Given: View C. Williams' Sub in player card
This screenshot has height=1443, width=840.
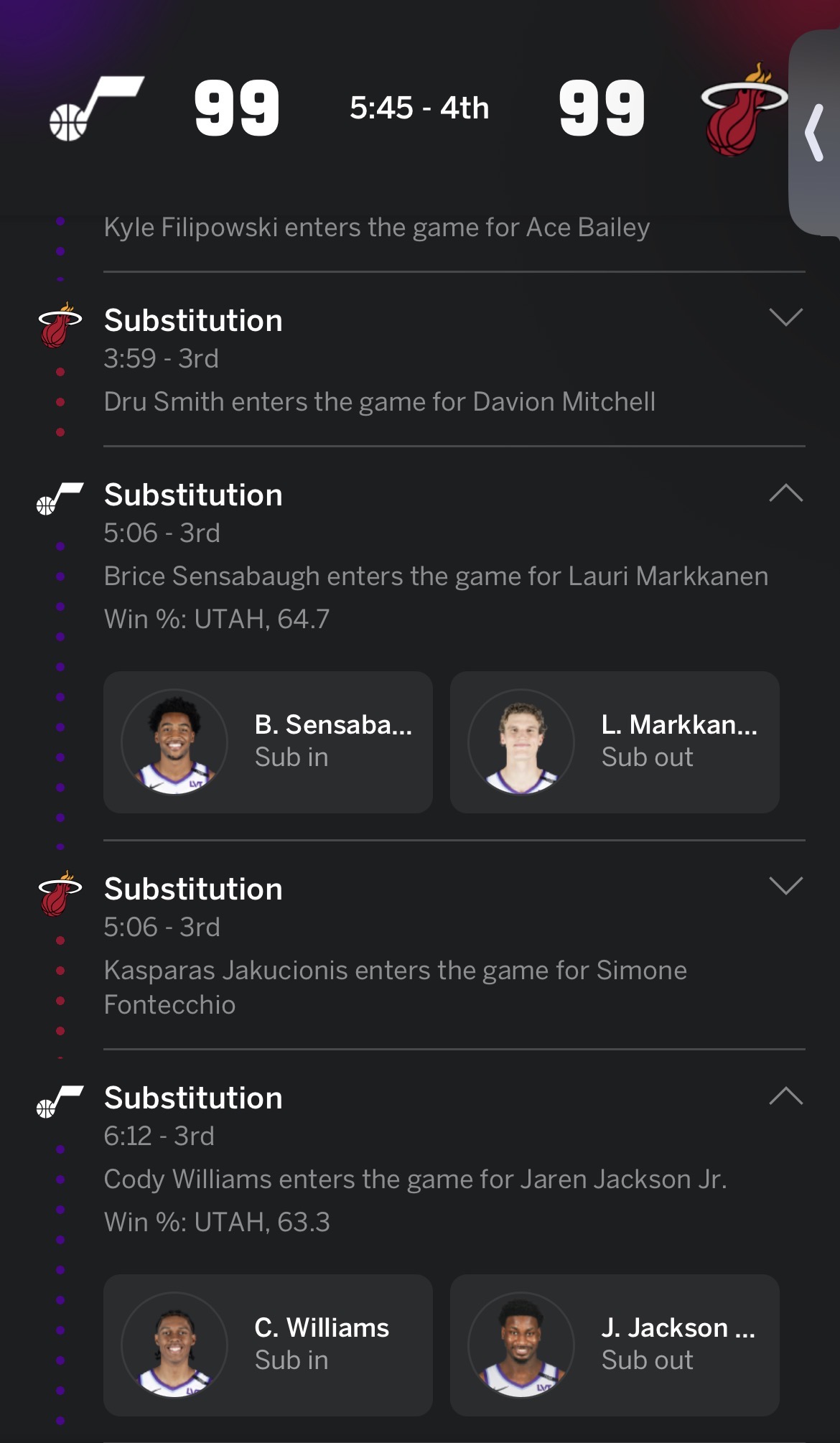Looking at the screenshot, I should pyautogui.click(x=268, y=1345).
